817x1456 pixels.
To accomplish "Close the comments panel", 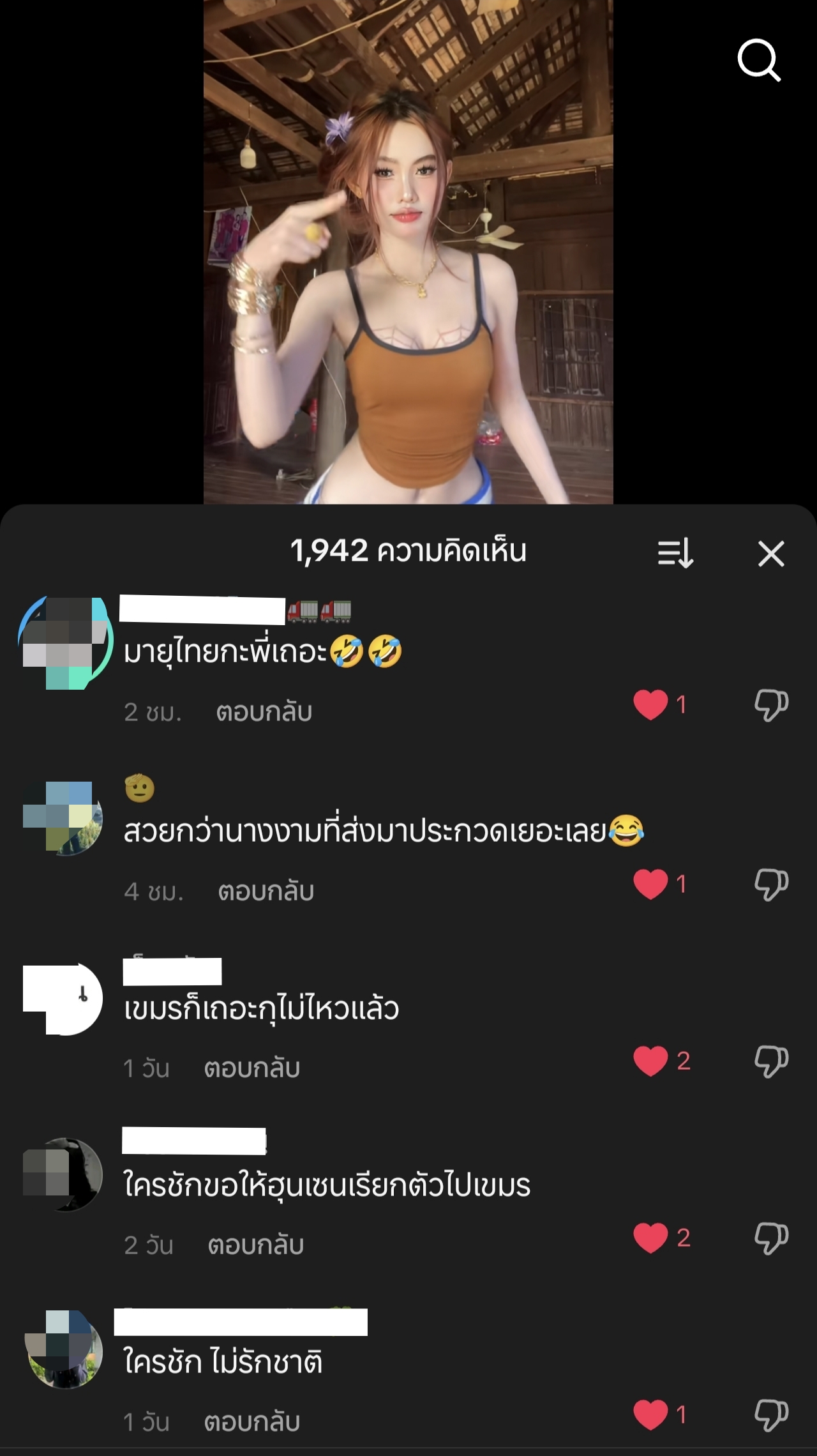I will [771, 553].
